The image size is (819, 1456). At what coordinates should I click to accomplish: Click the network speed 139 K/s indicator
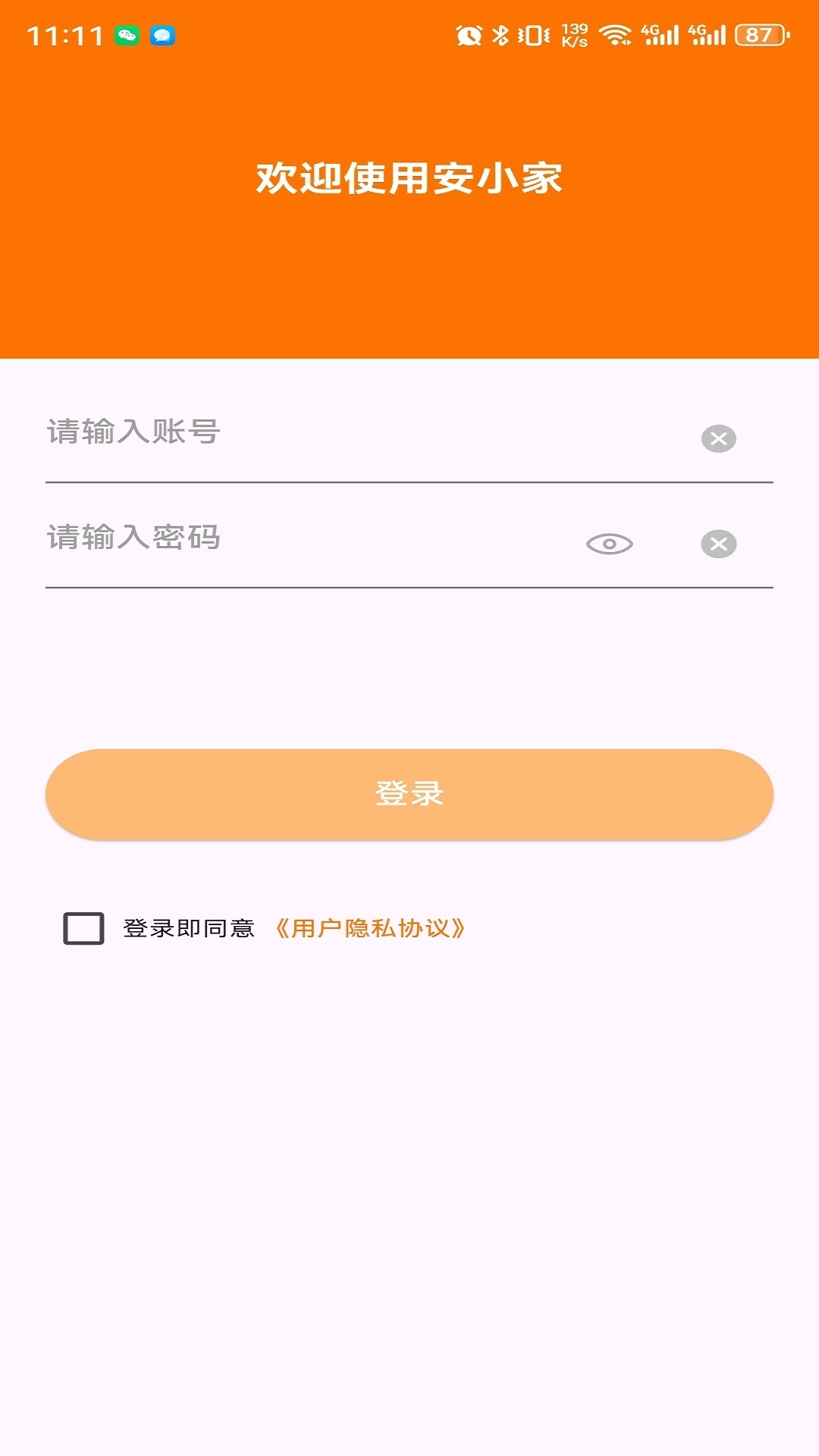coord(573,34)
